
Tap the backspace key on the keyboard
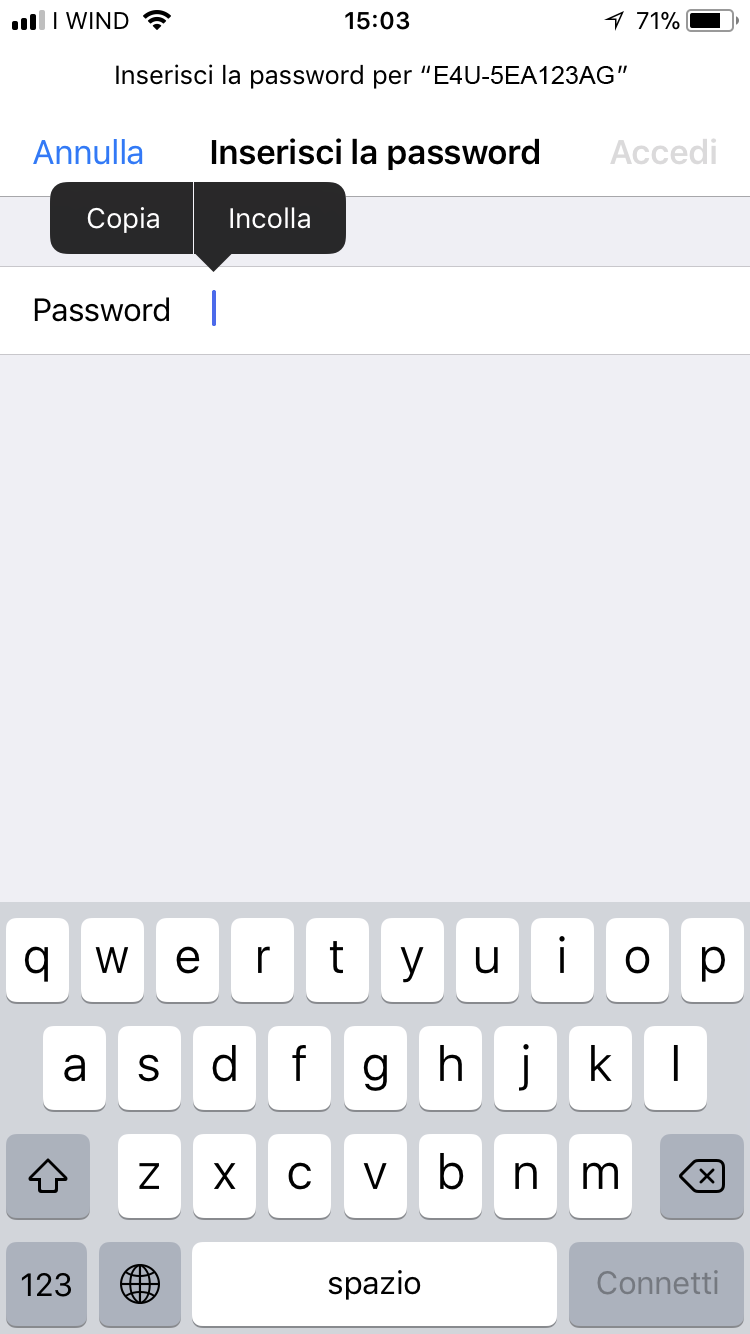pos(702,1176)
